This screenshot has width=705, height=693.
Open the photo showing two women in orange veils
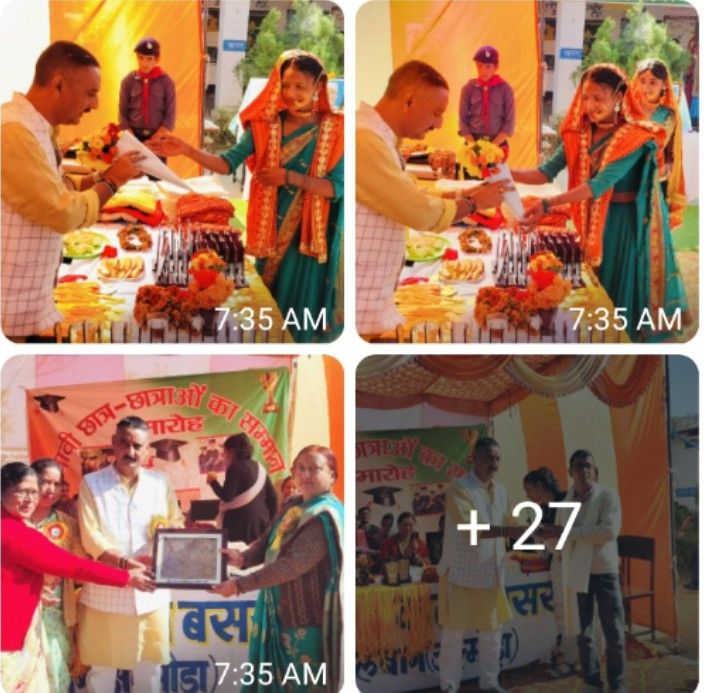[x=526, y=170]
